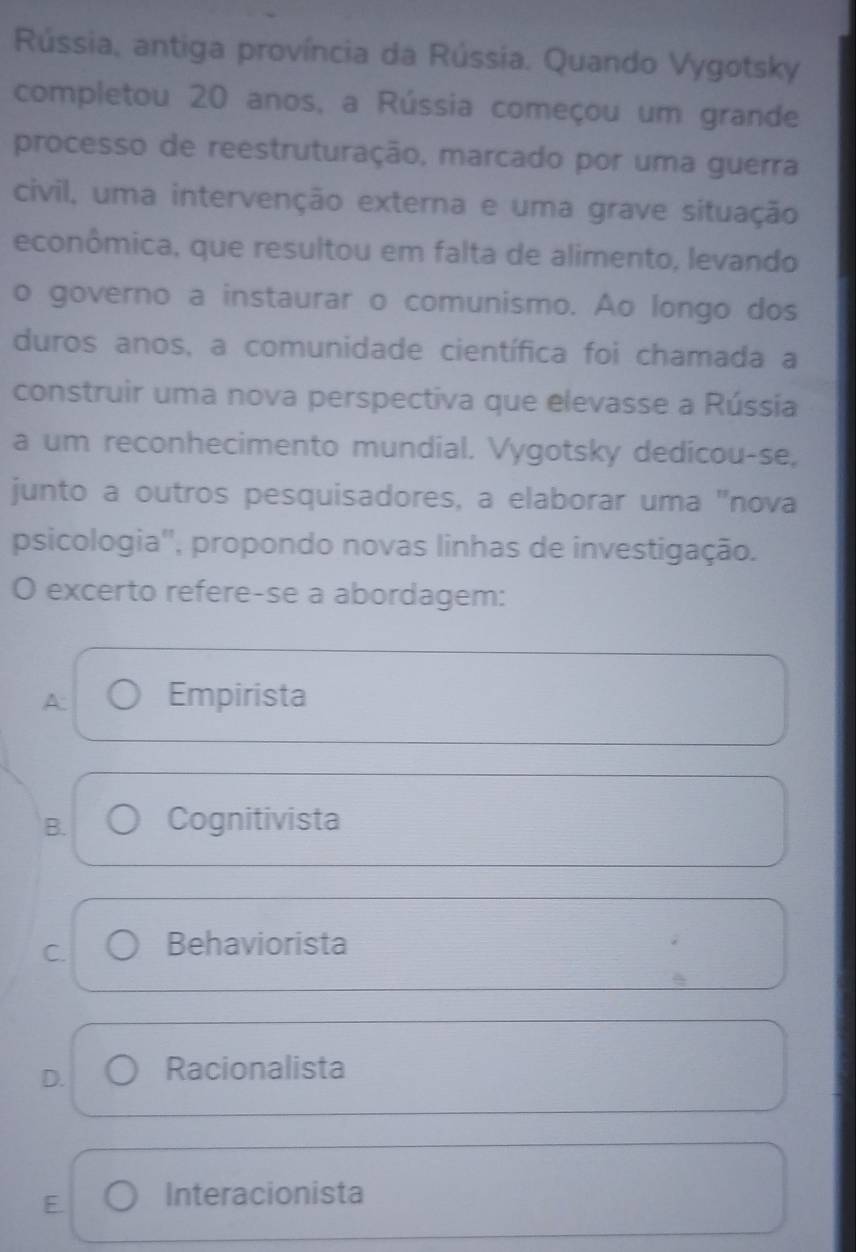
Task: Mark the Behaviorista option
Action: [x=126, y=945]
